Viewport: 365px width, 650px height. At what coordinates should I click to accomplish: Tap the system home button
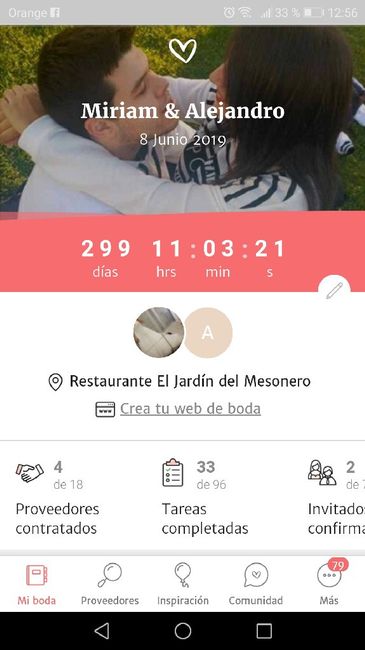[x=183, y=631]
